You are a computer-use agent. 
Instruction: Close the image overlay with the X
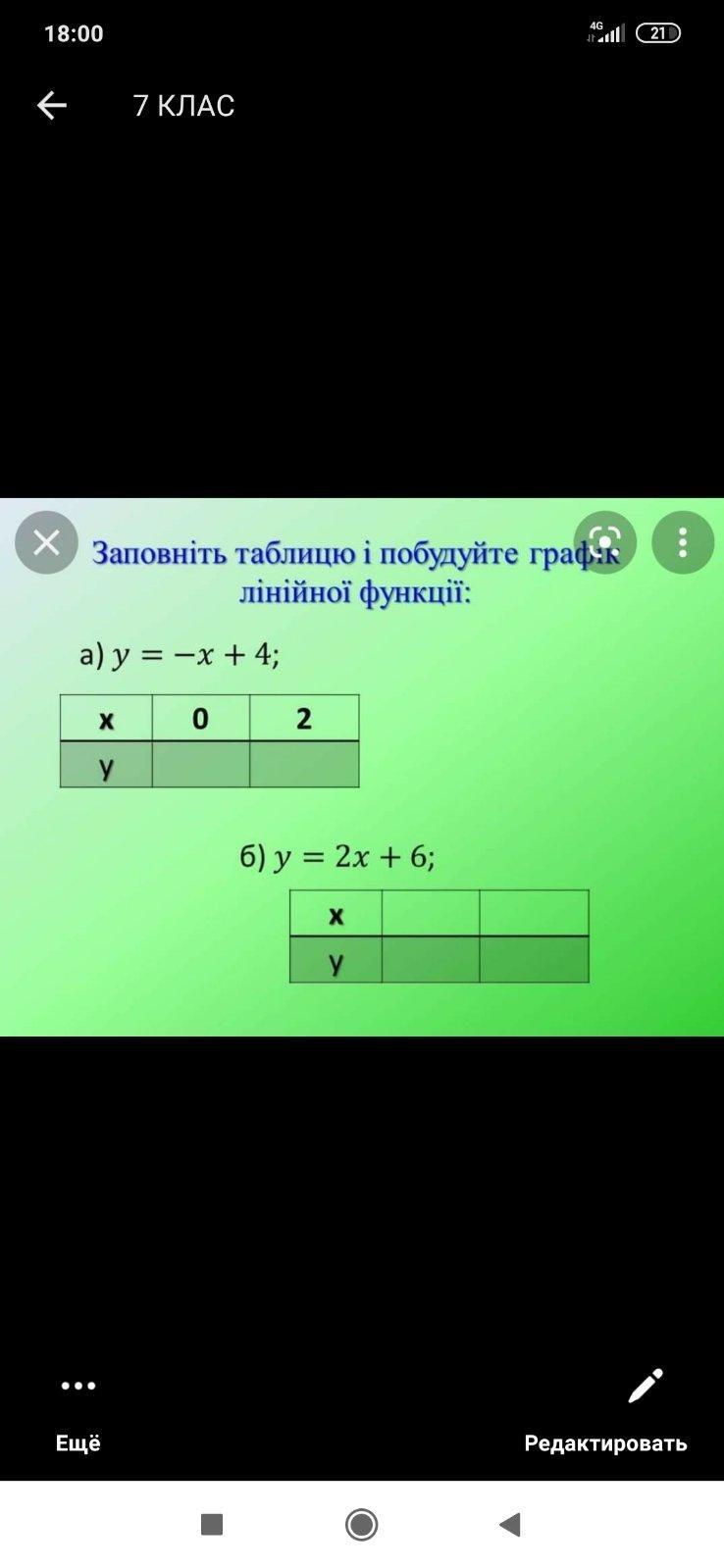[x=46, y=542]
